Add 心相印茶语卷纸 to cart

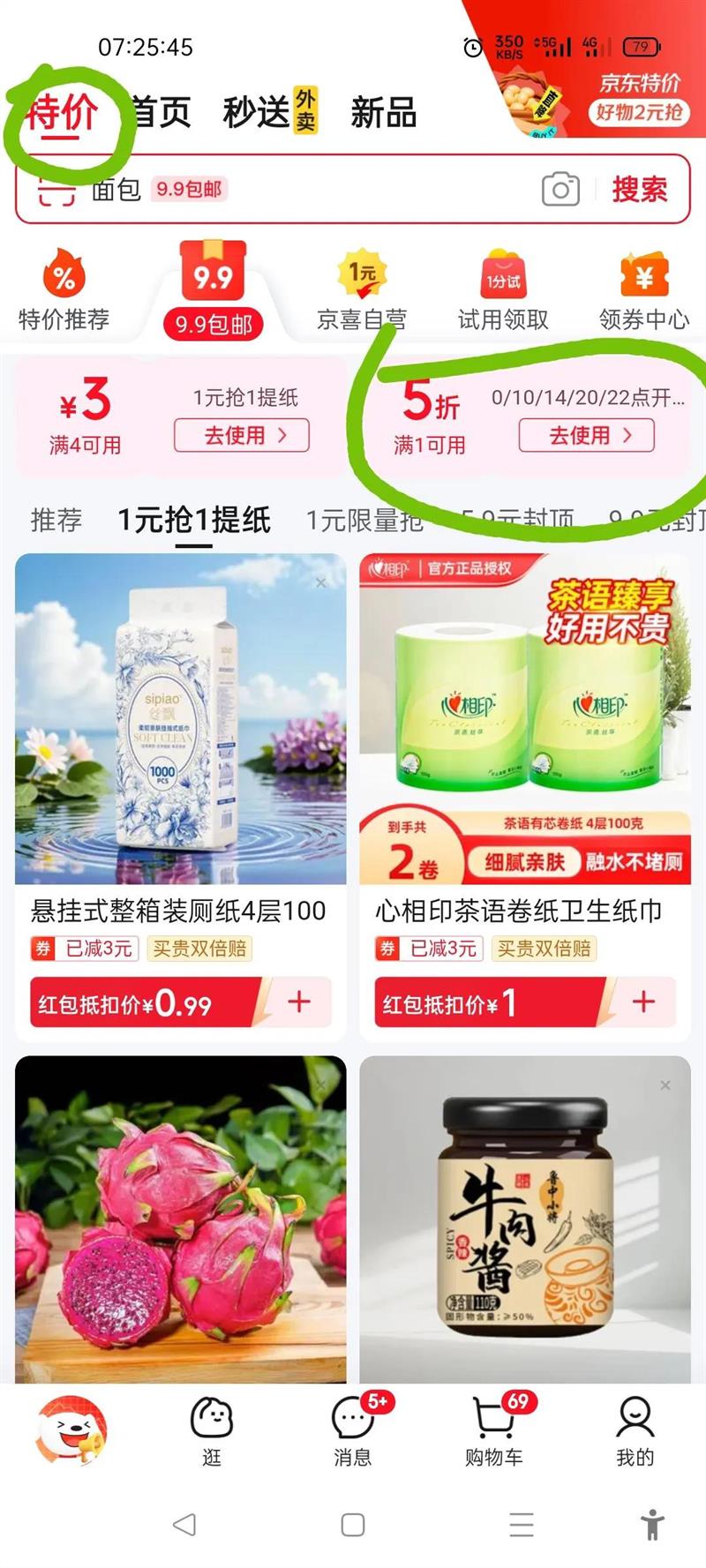coord(643,1002)
